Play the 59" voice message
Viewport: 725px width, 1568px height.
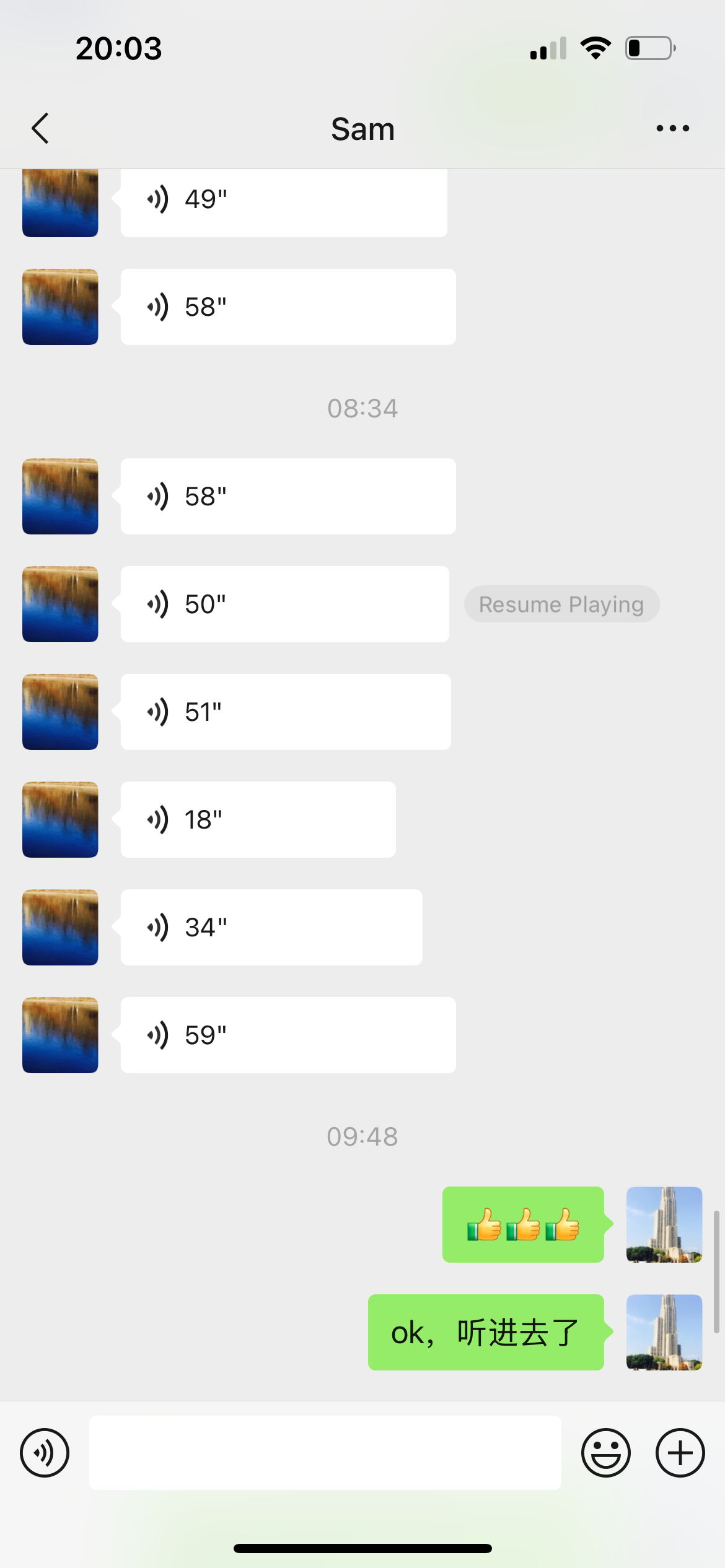click(288, 1035)
